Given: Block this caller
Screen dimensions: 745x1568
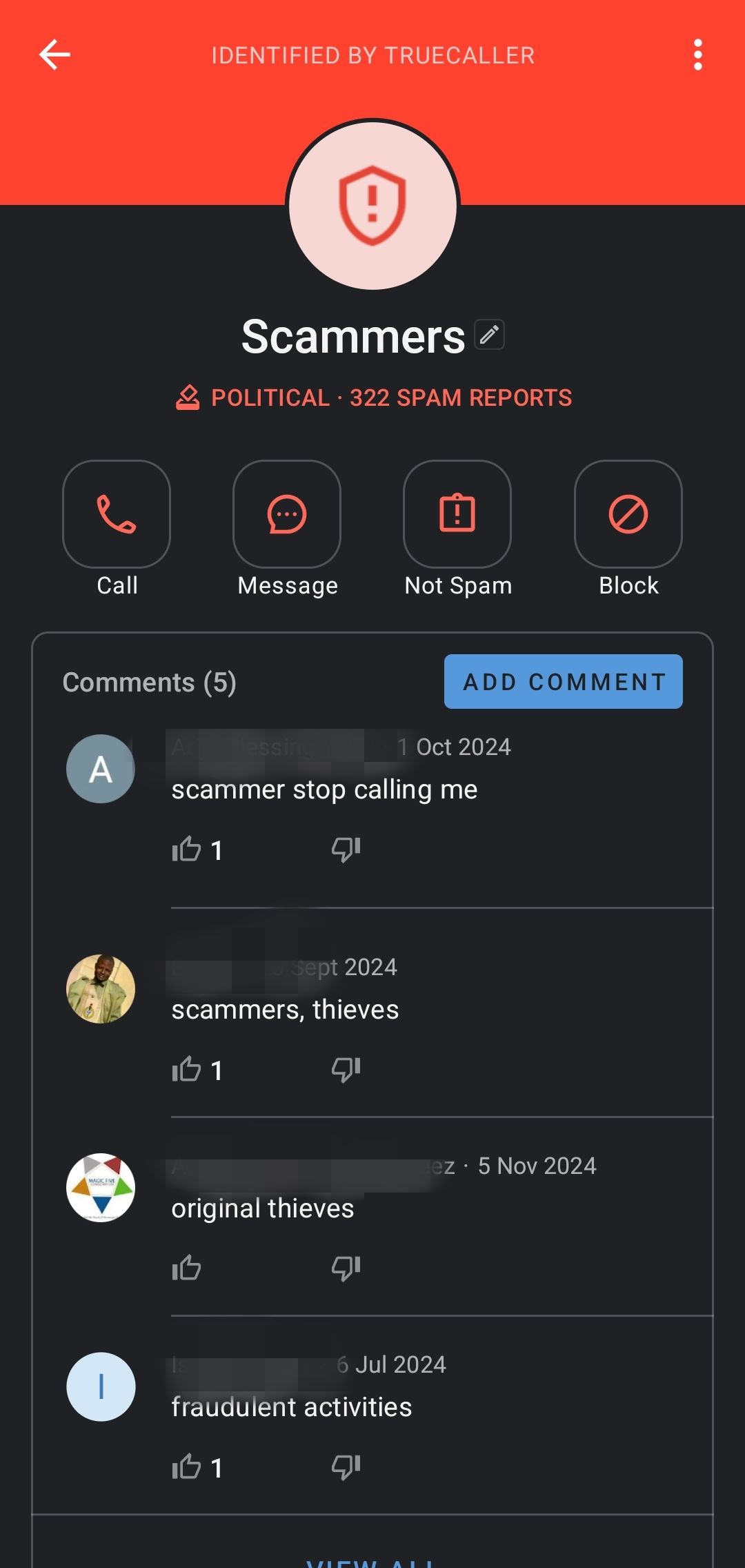Looking at the screenshot, I should pyautogui.click(x=628, y=514).
